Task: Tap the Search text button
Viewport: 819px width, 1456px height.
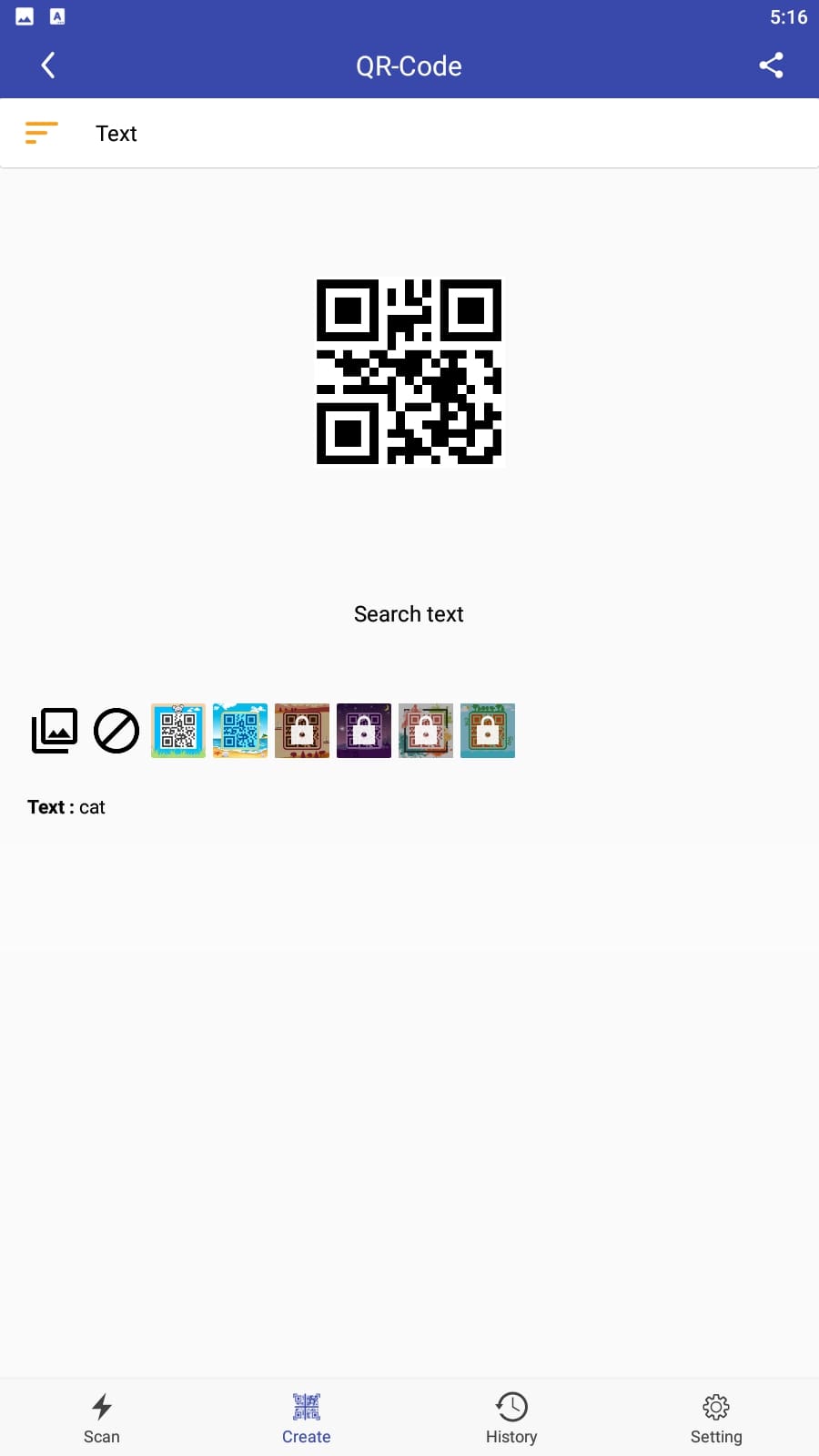Action: click(409, 614)
